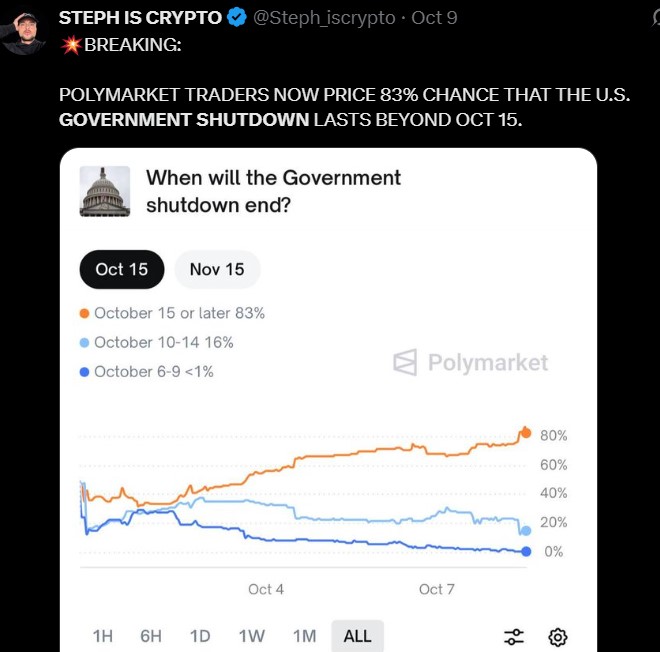Expand the attached Polymarket chart image

click(327, 400)
